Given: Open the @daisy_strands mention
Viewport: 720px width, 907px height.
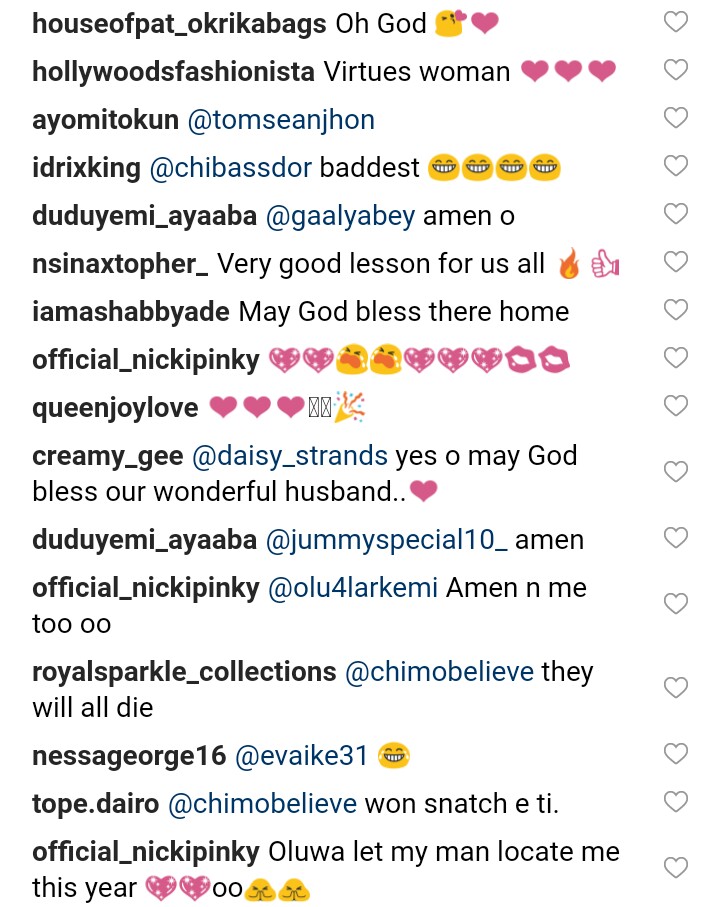Looking at the screenshot, I should (x=289, y=456).
